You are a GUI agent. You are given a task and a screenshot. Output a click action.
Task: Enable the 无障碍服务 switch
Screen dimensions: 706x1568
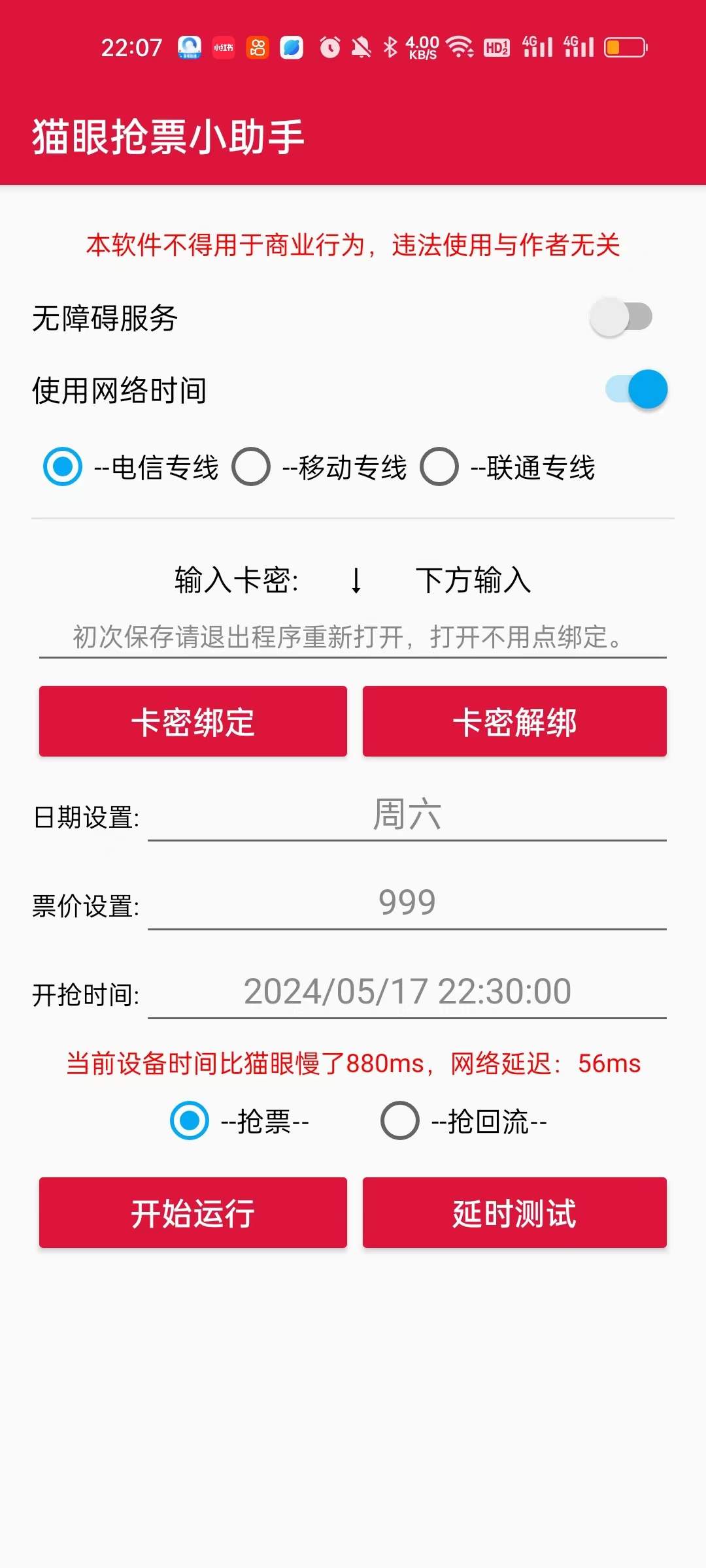621,317
